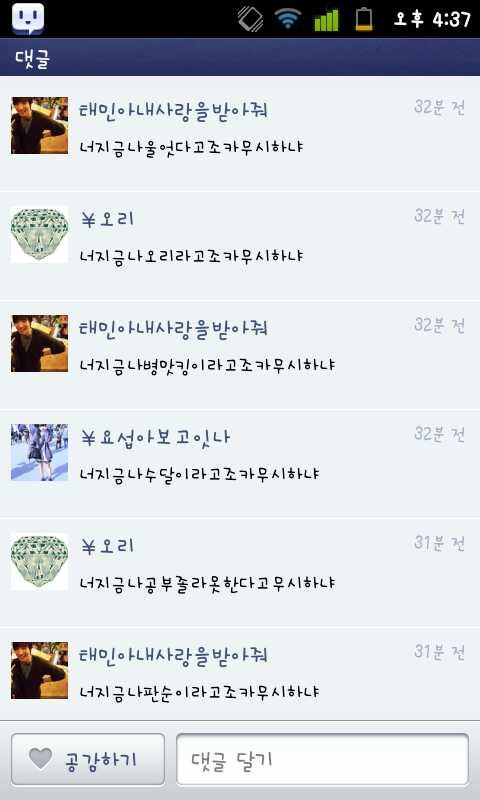
Task: Open 요섭아보고있나 profile picture
Action: [x=39, y=452]
